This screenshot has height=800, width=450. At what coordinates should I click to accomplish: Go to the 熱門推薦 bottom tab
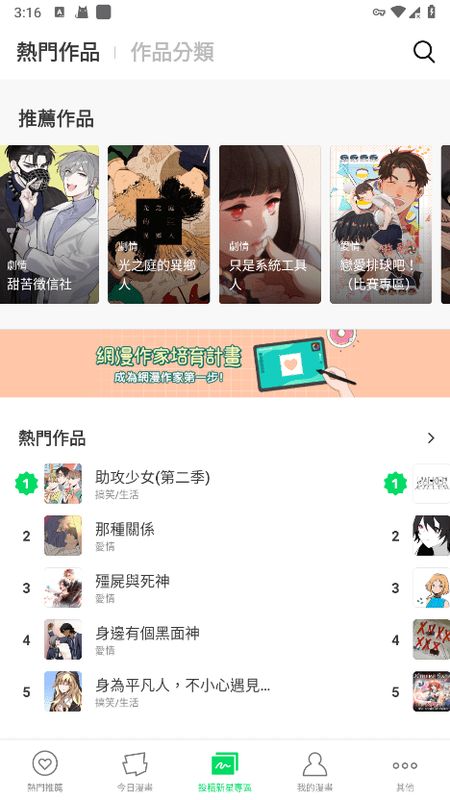(x=45, y=770)
